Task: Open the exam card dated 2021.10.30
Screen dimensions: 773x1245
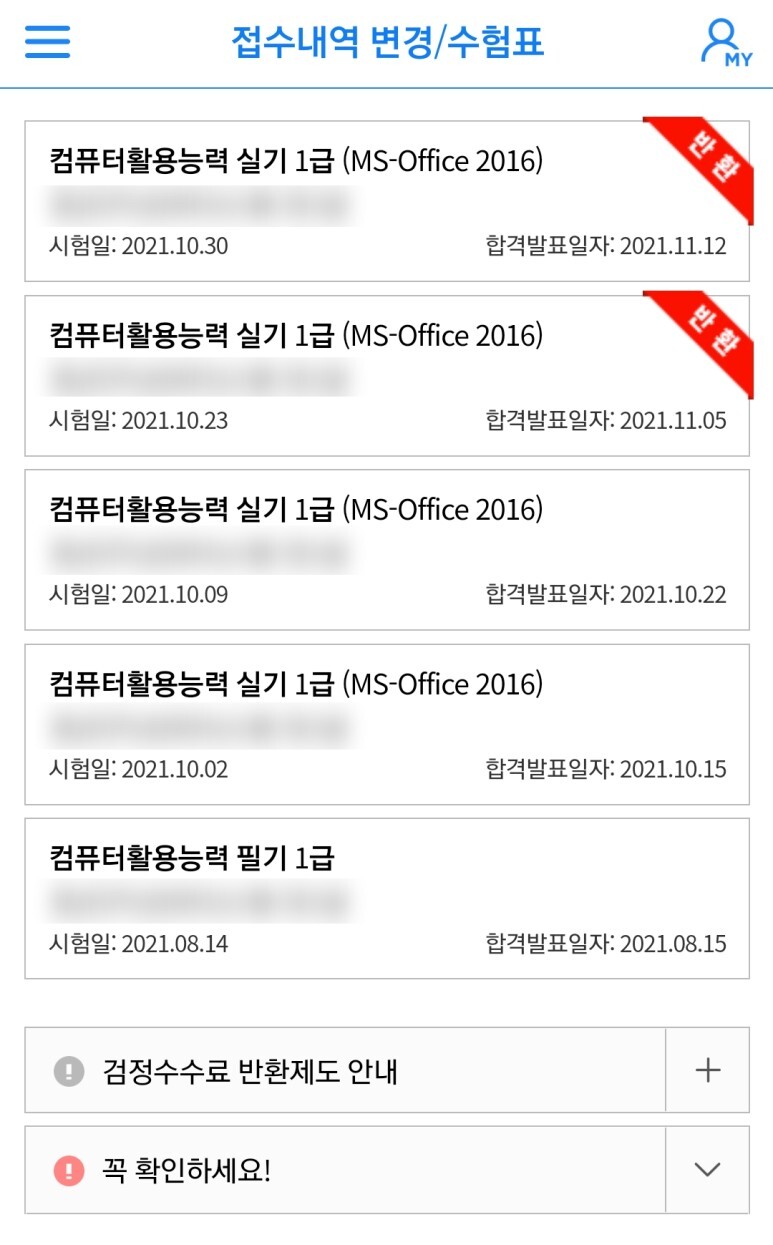Action: click(387, 201)
